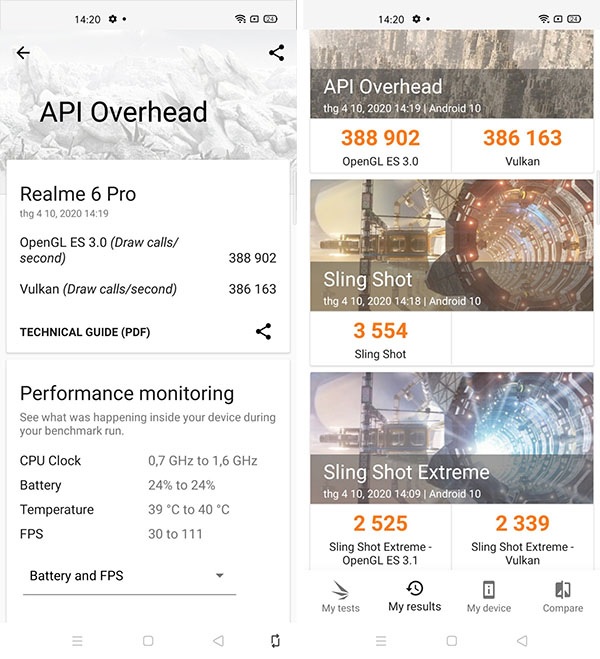The height and width of the screenshot is (659, 600).
Task: Open the Technical Guide (PDF) link
Action: (x=85, y=332)
